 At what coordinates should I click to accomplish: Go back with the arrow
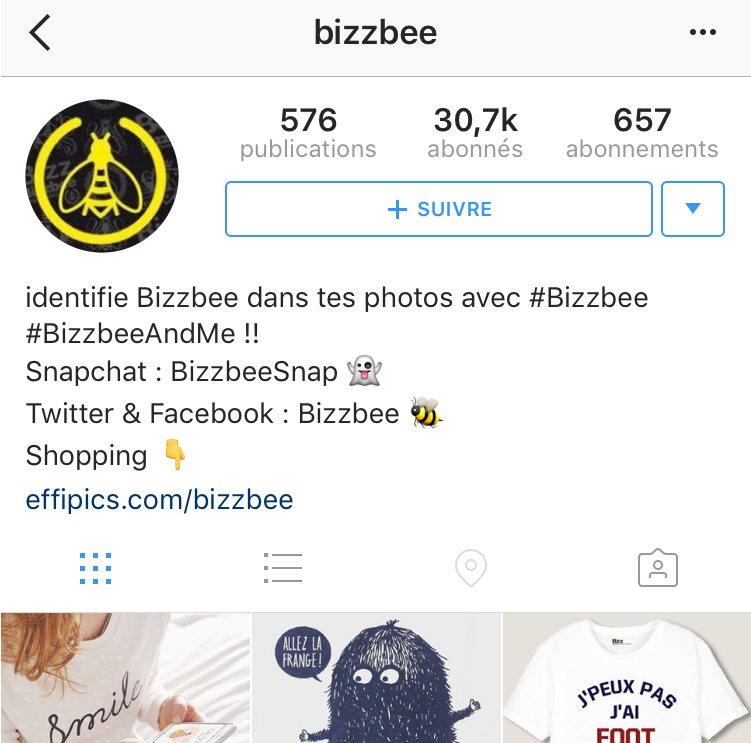click(x=40, y=33)
